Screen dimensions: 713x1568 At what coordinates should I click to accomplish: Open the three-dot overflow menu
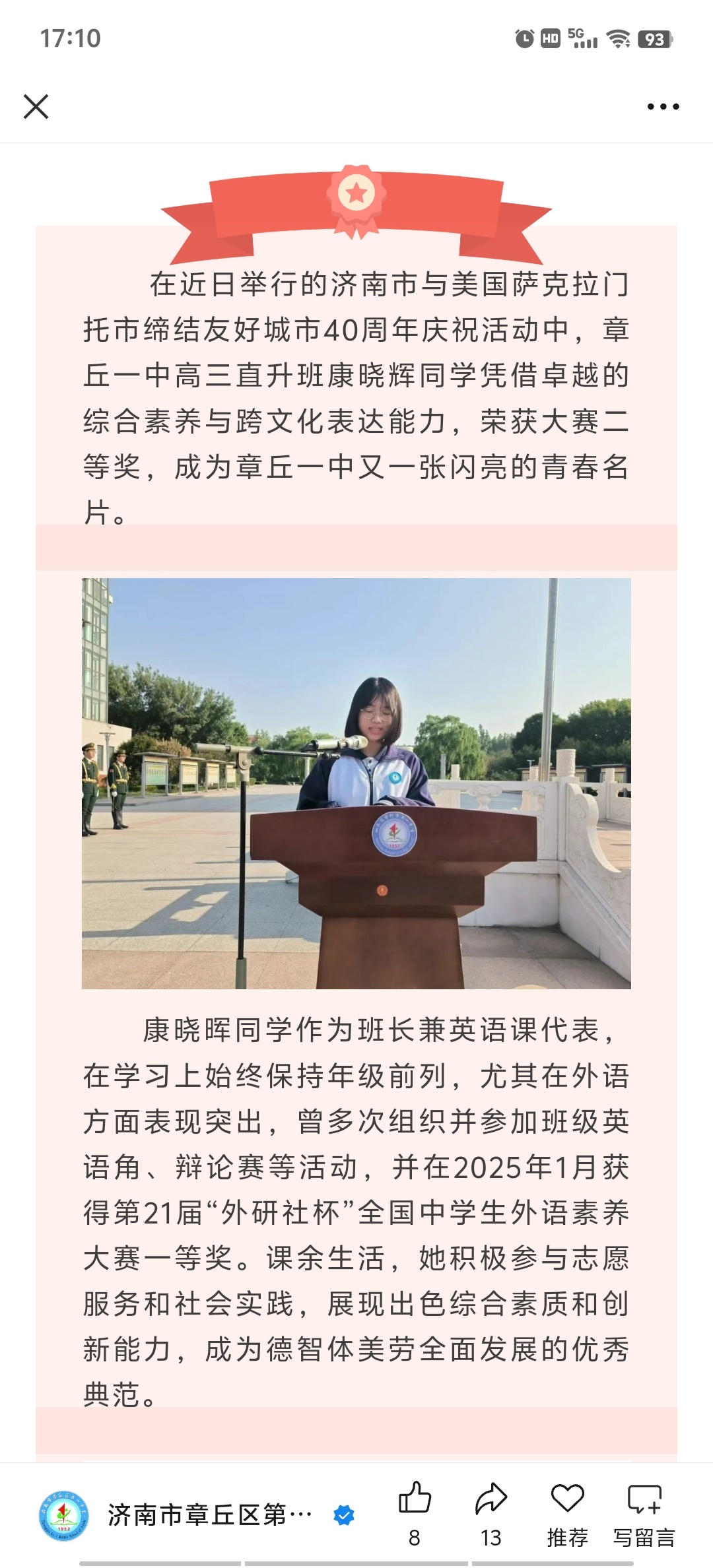coord(663,106)
